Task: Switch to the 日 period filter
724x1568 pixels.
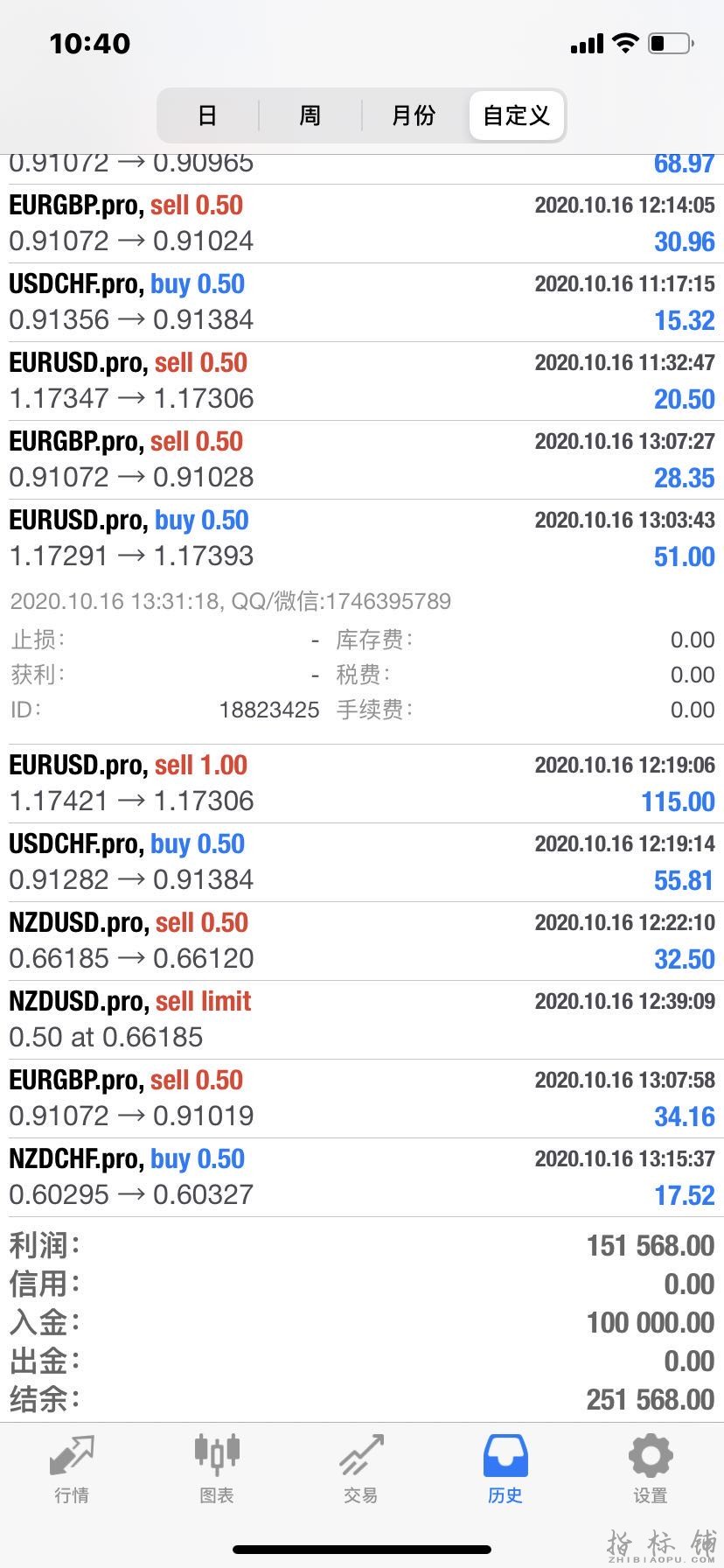Action: 207,115
